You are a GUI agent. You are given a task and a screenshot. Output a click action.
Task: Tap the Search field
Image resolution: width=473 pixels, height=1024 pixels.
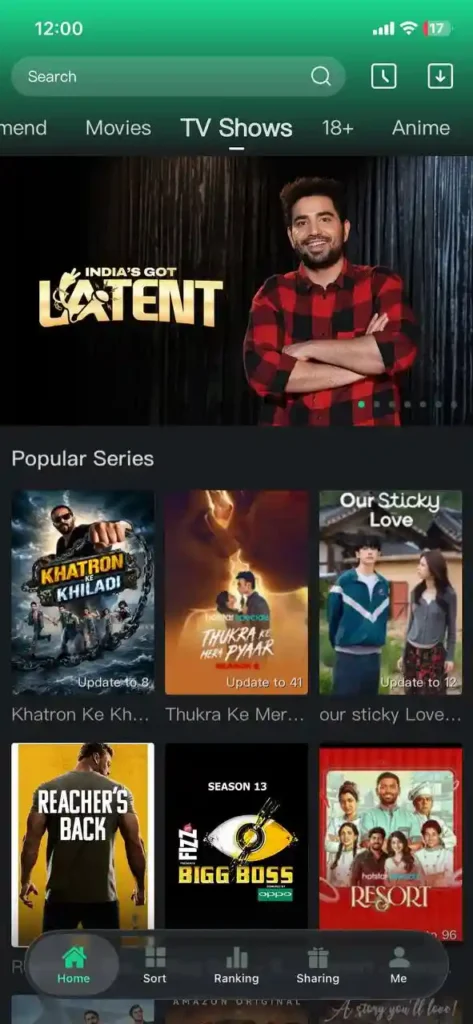[x=178, y=76]
